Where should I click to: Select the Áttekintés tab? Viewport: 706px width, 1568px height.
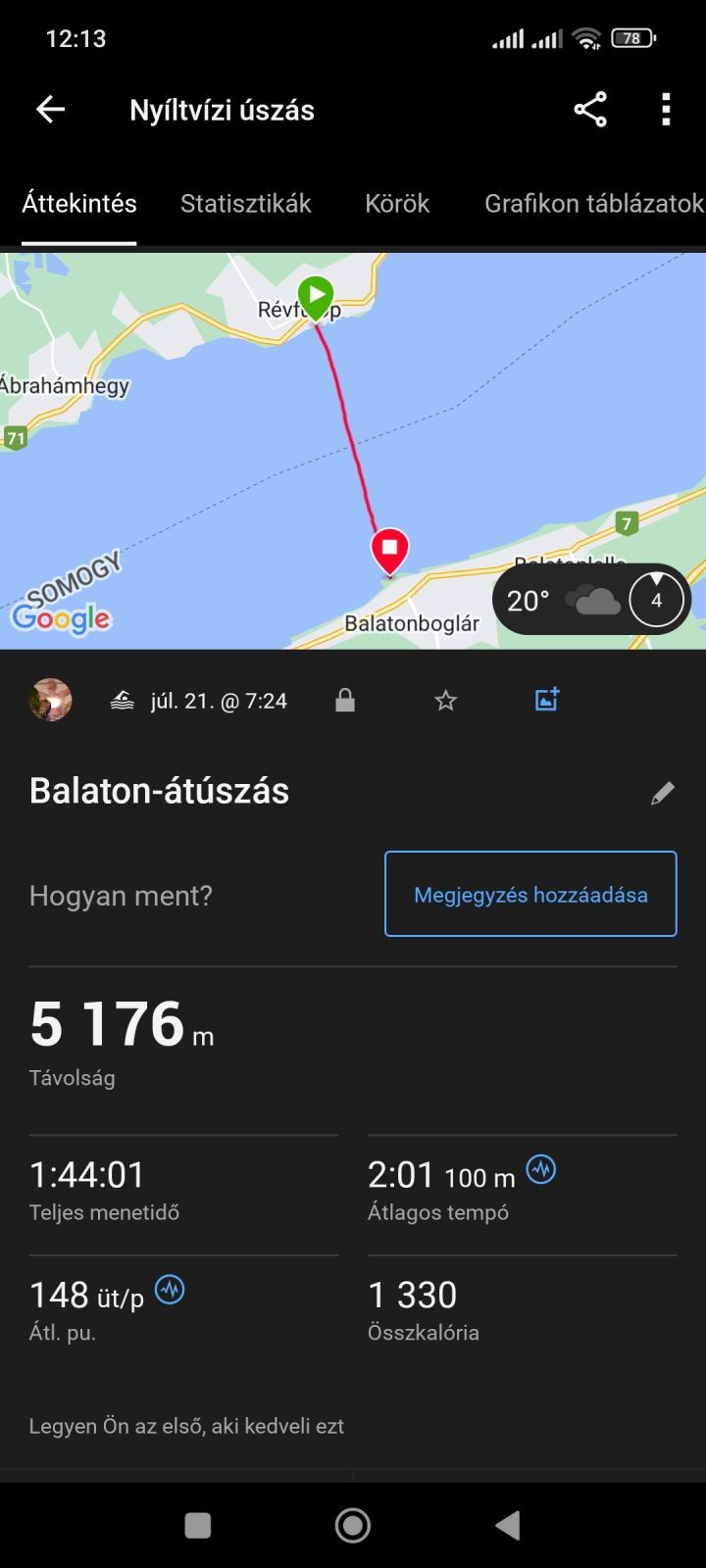pos(79,204)
